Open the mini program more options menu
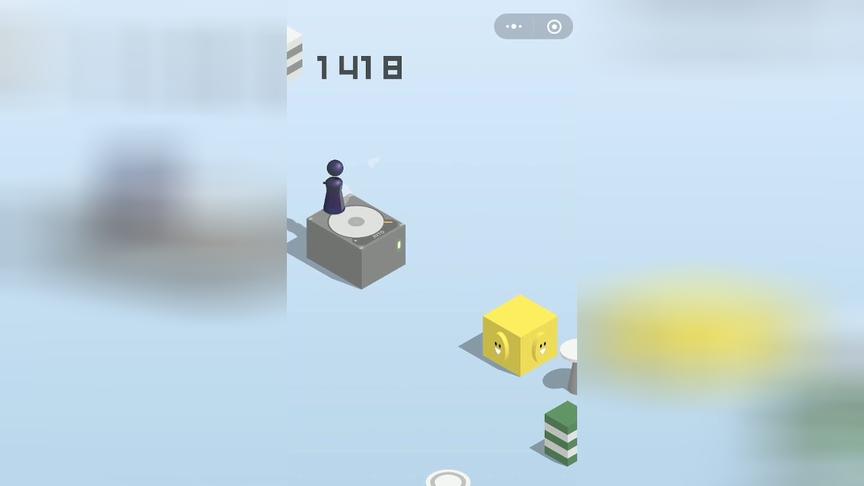The width and height of the screenshot is (864, 486). pos(514,27)
